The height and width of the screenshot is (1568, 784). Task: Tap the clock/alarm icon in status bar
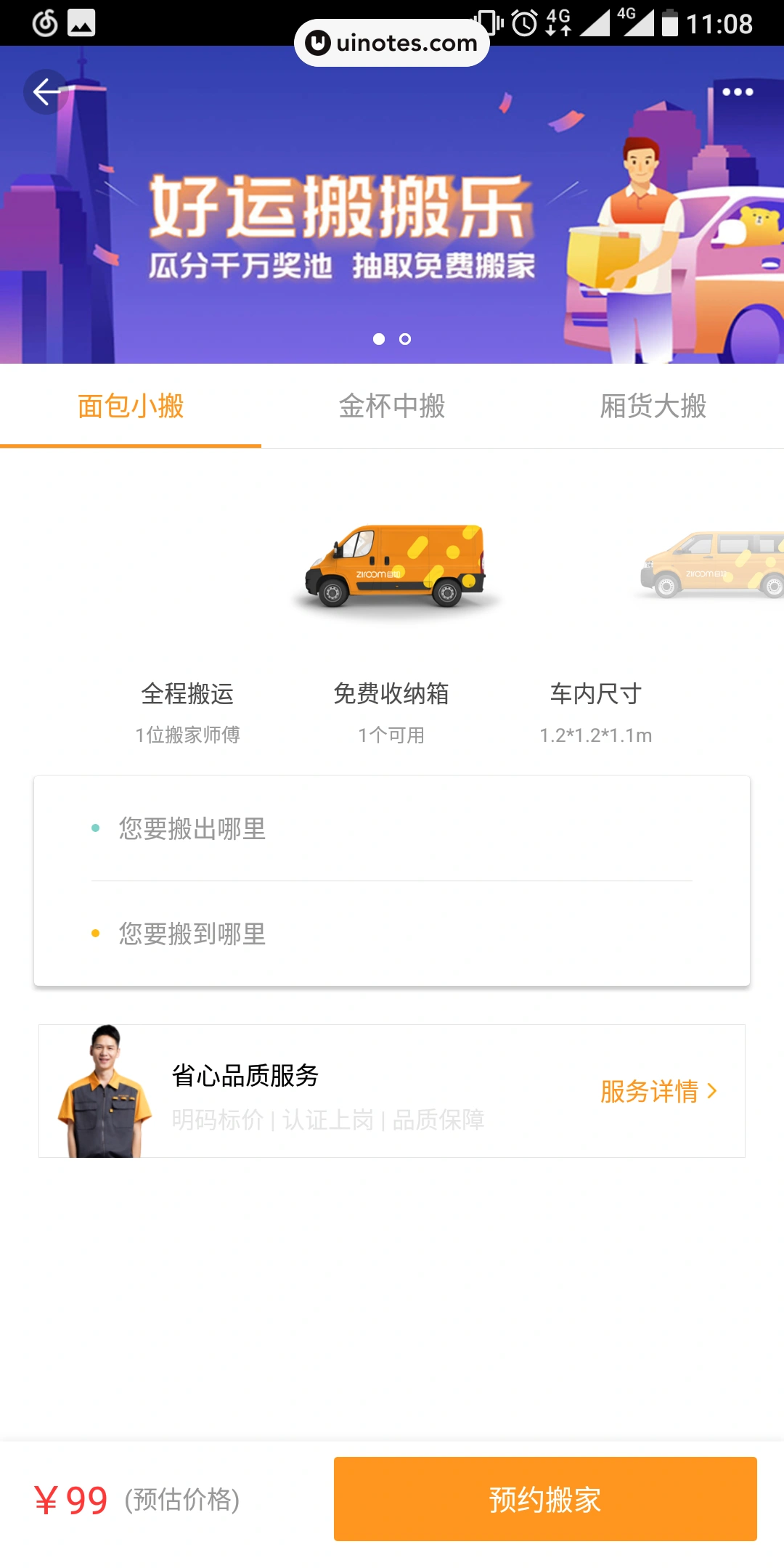coord(526,22)
